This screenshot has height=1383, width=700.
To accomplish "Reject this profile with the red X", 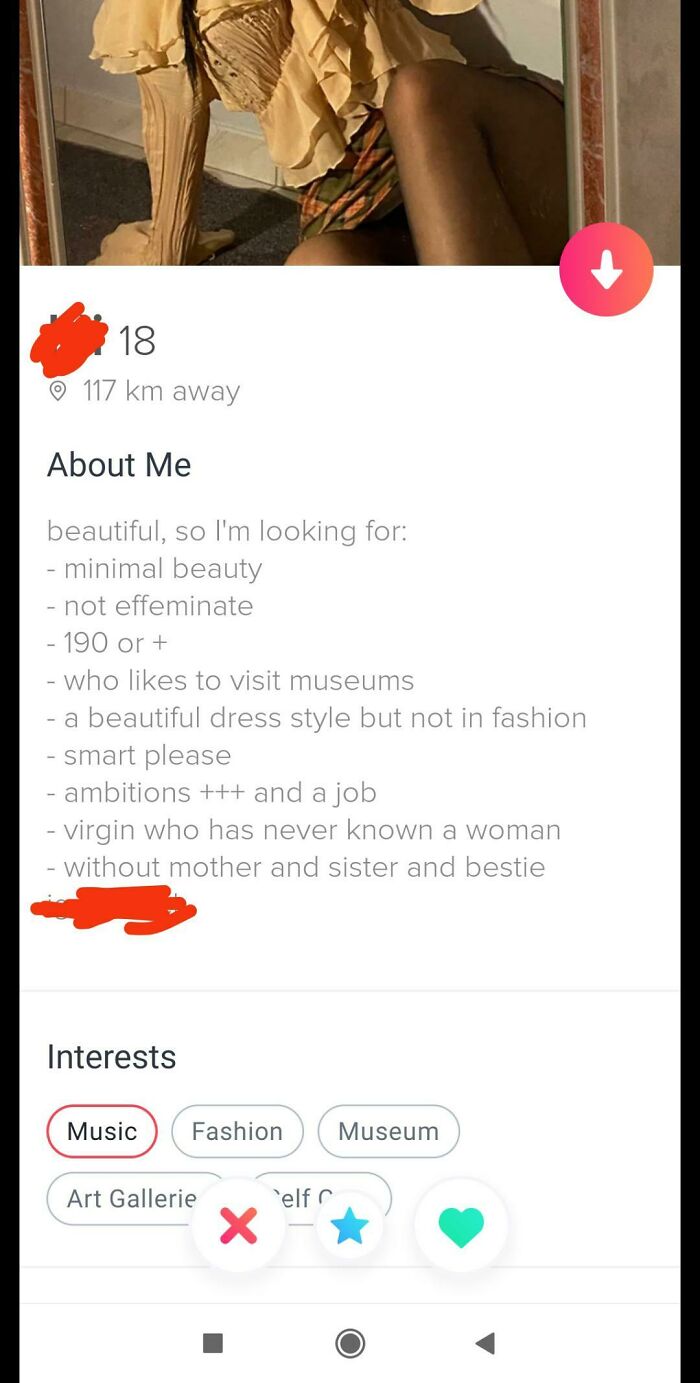I will tap(238, 1225).
